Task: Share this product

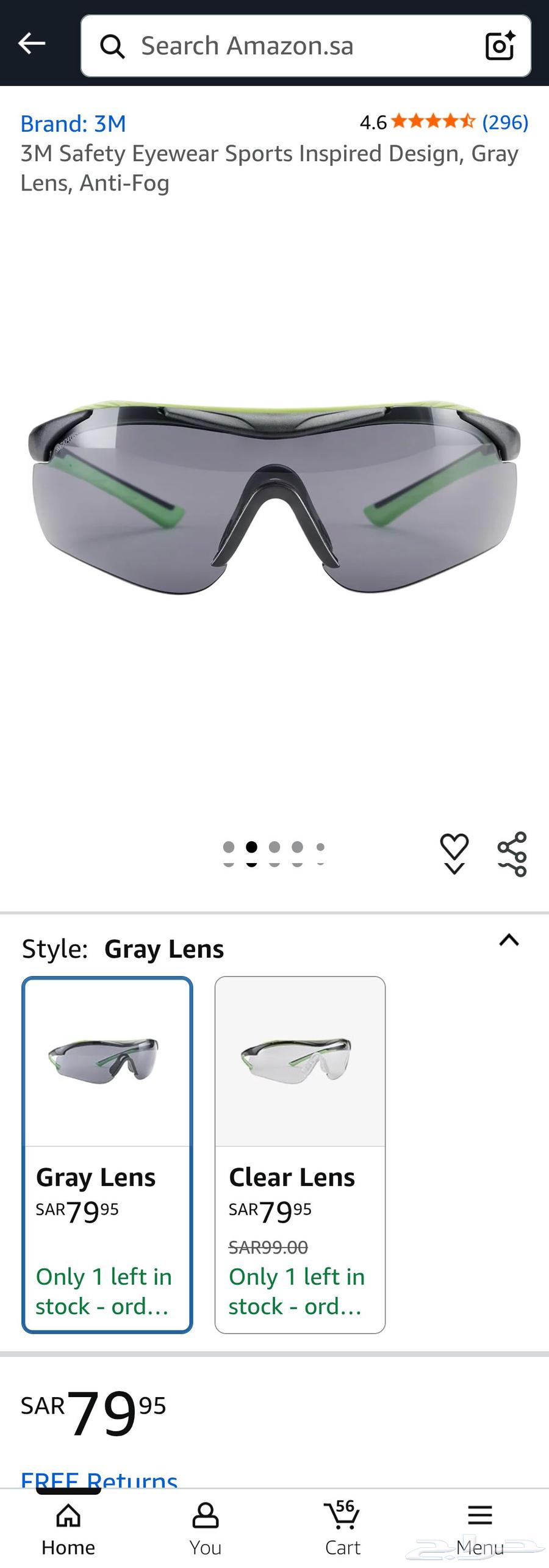Action: click(512, 854)
